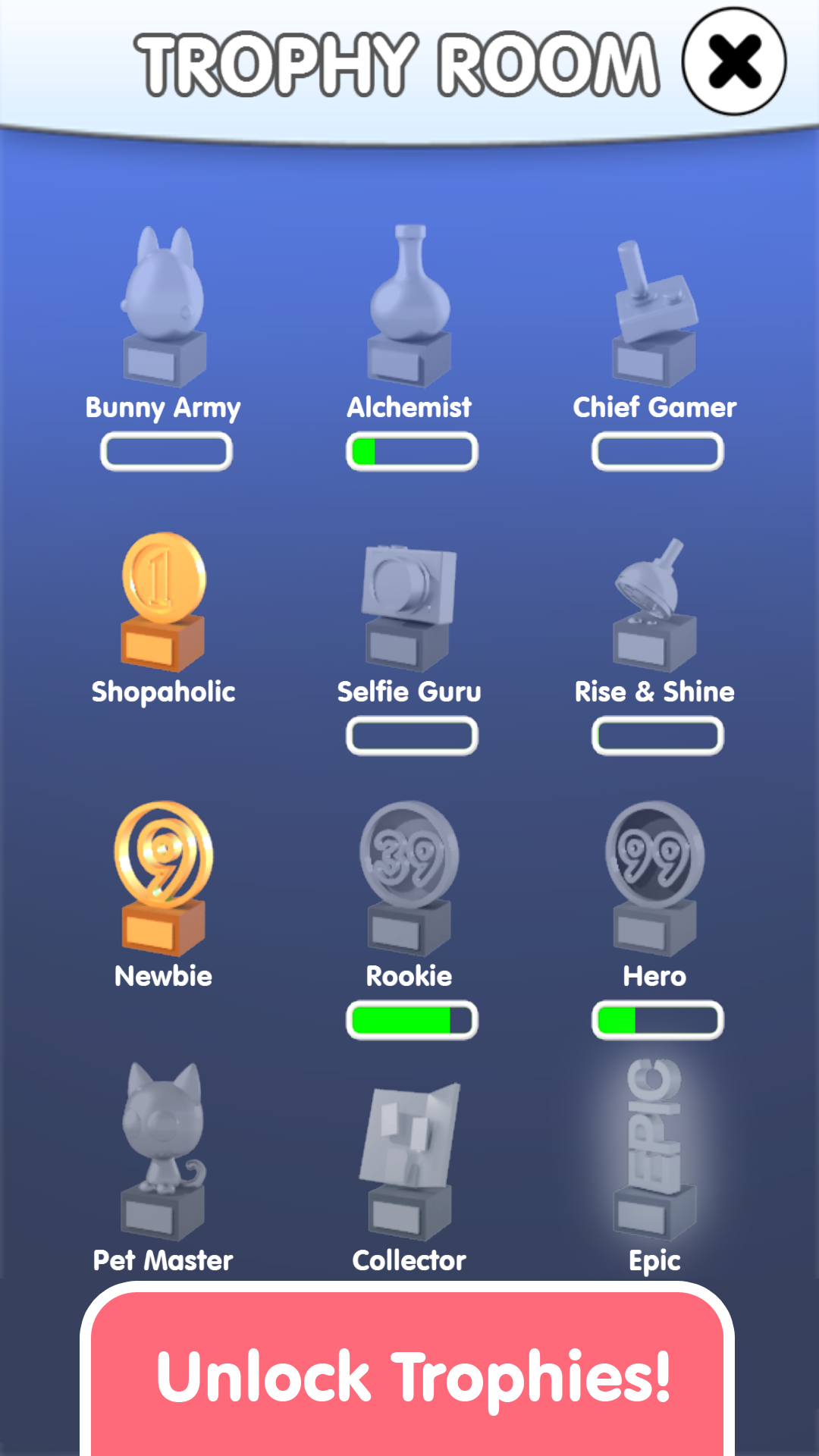Open the Hero trophy
The width and height of the screenshot is (819, 1456).
(x=654, y=876)
